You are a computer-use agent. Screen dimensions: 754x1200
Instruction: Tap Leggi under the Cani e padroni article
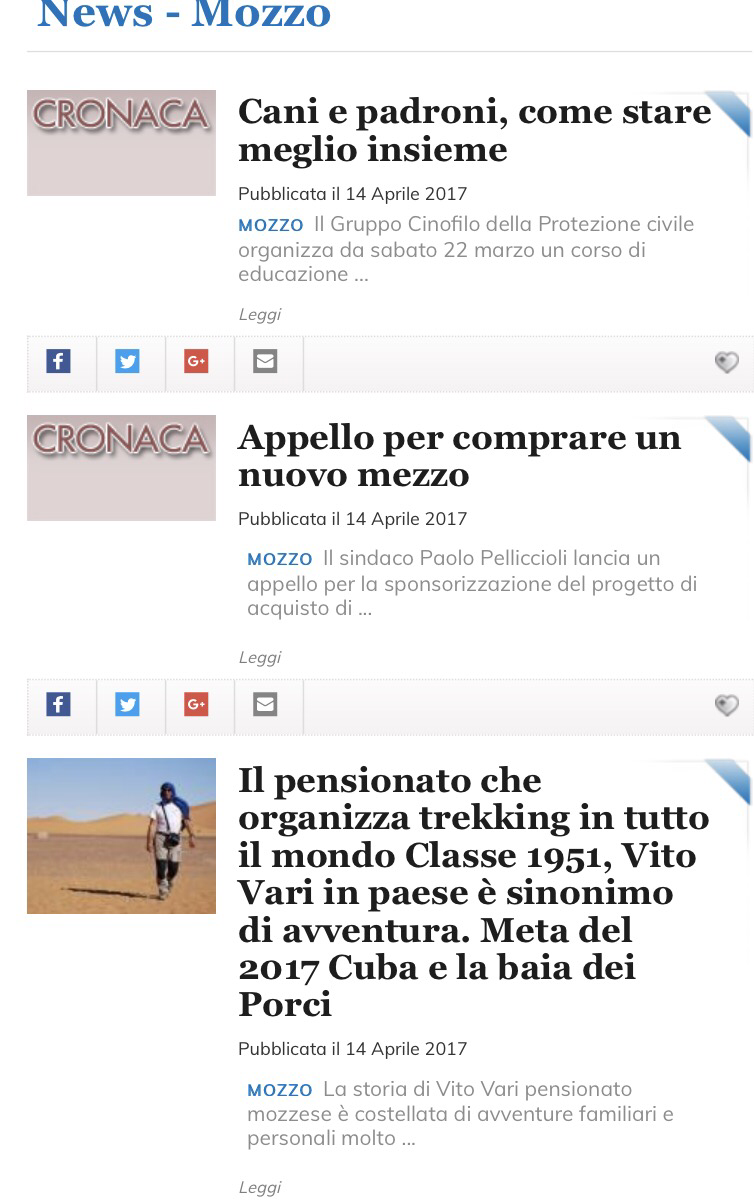point(259,314)
